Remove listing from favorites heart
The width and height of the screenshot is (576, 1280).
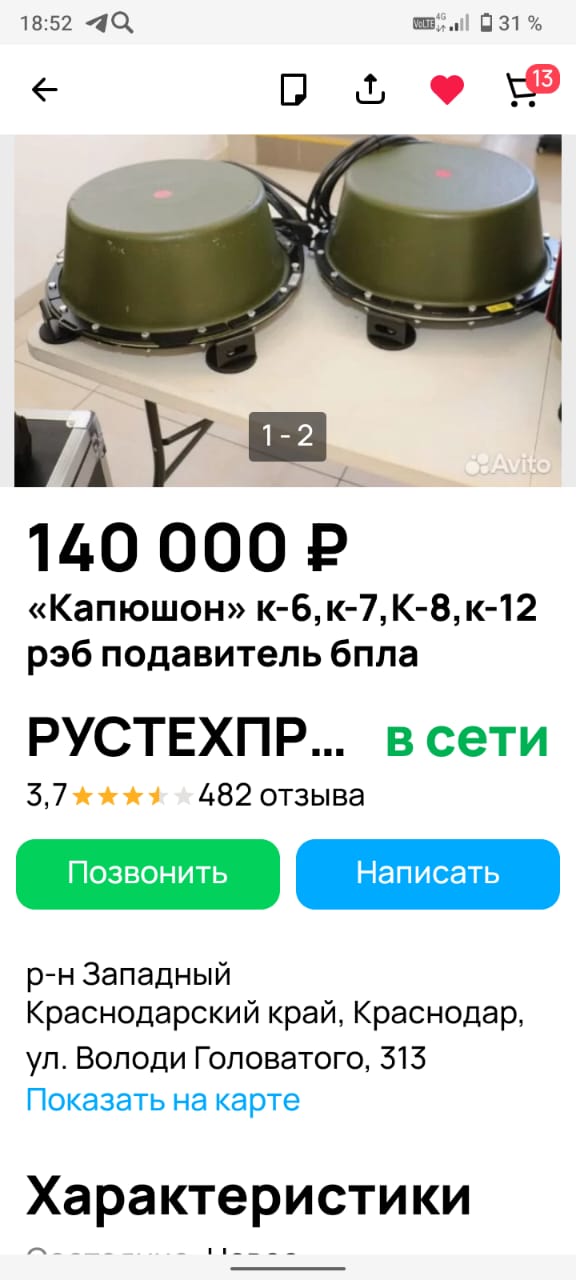[x=446, y=90]
